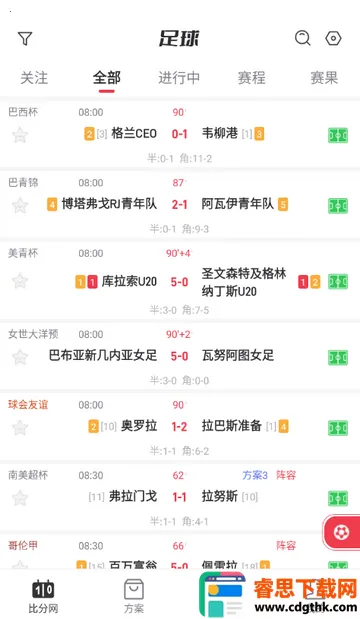Open the filter funnel icon
The height and width of the screenshot is (619, 360).
tap(25, 38)
